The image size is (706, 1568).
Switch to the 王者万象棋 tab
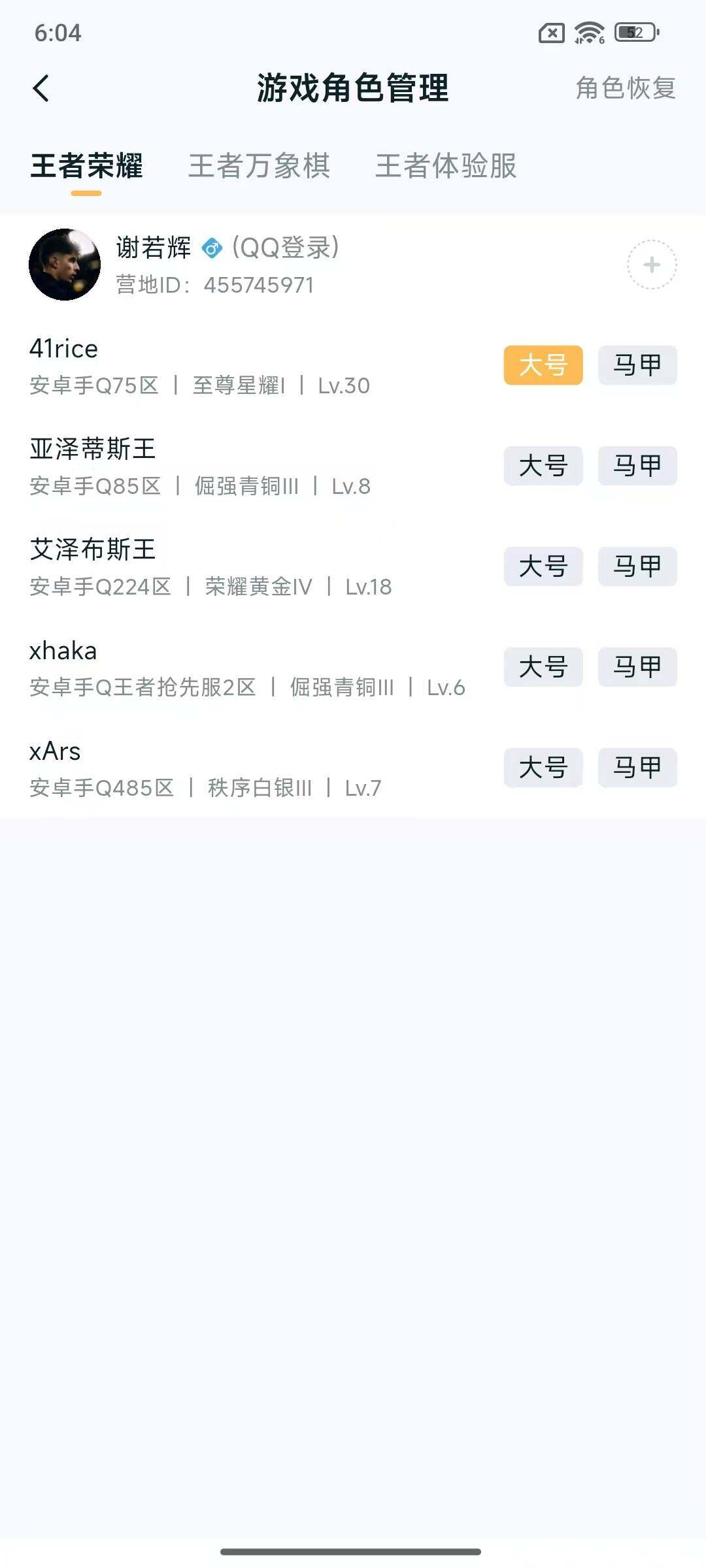tap(260, 168)
